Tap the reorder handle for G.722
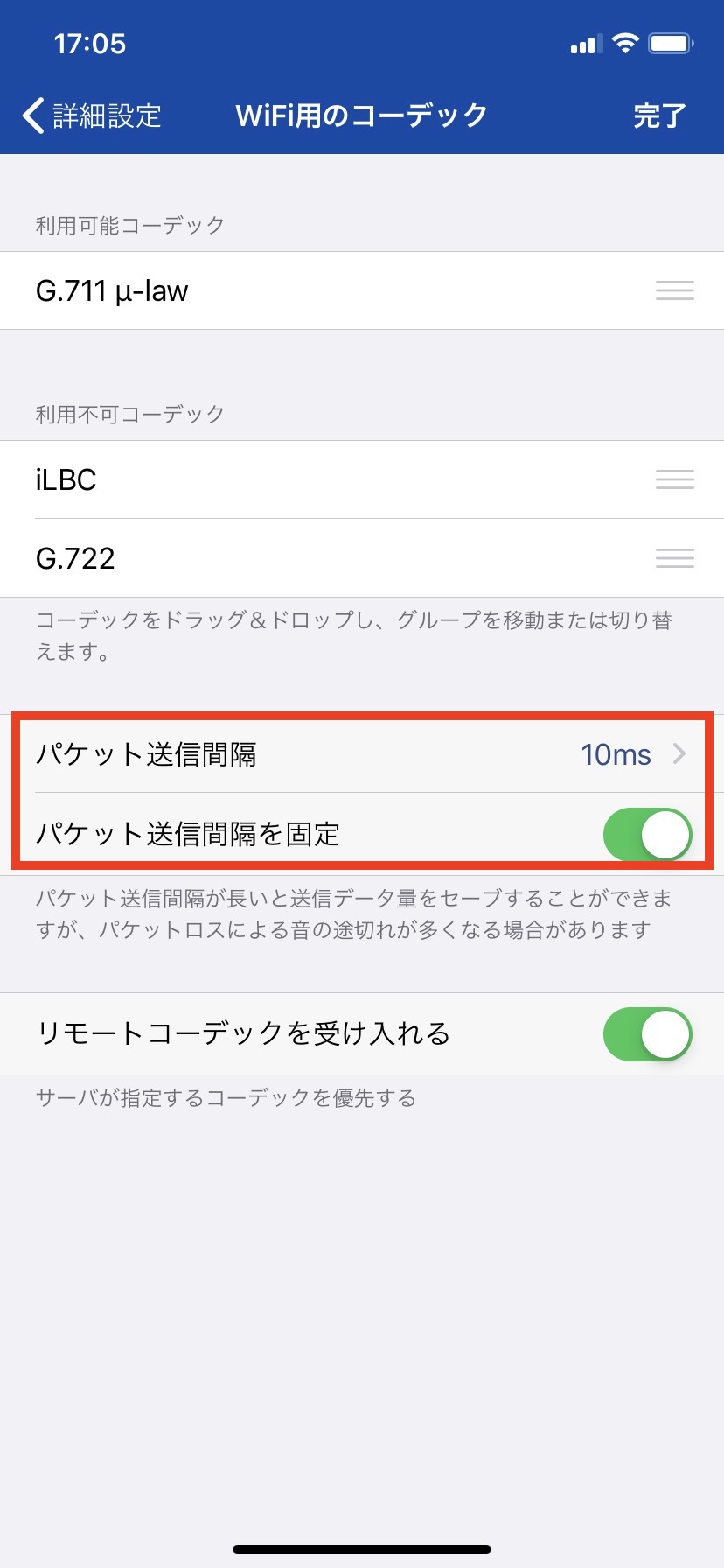724x1568 pixels. coord(675,558)
